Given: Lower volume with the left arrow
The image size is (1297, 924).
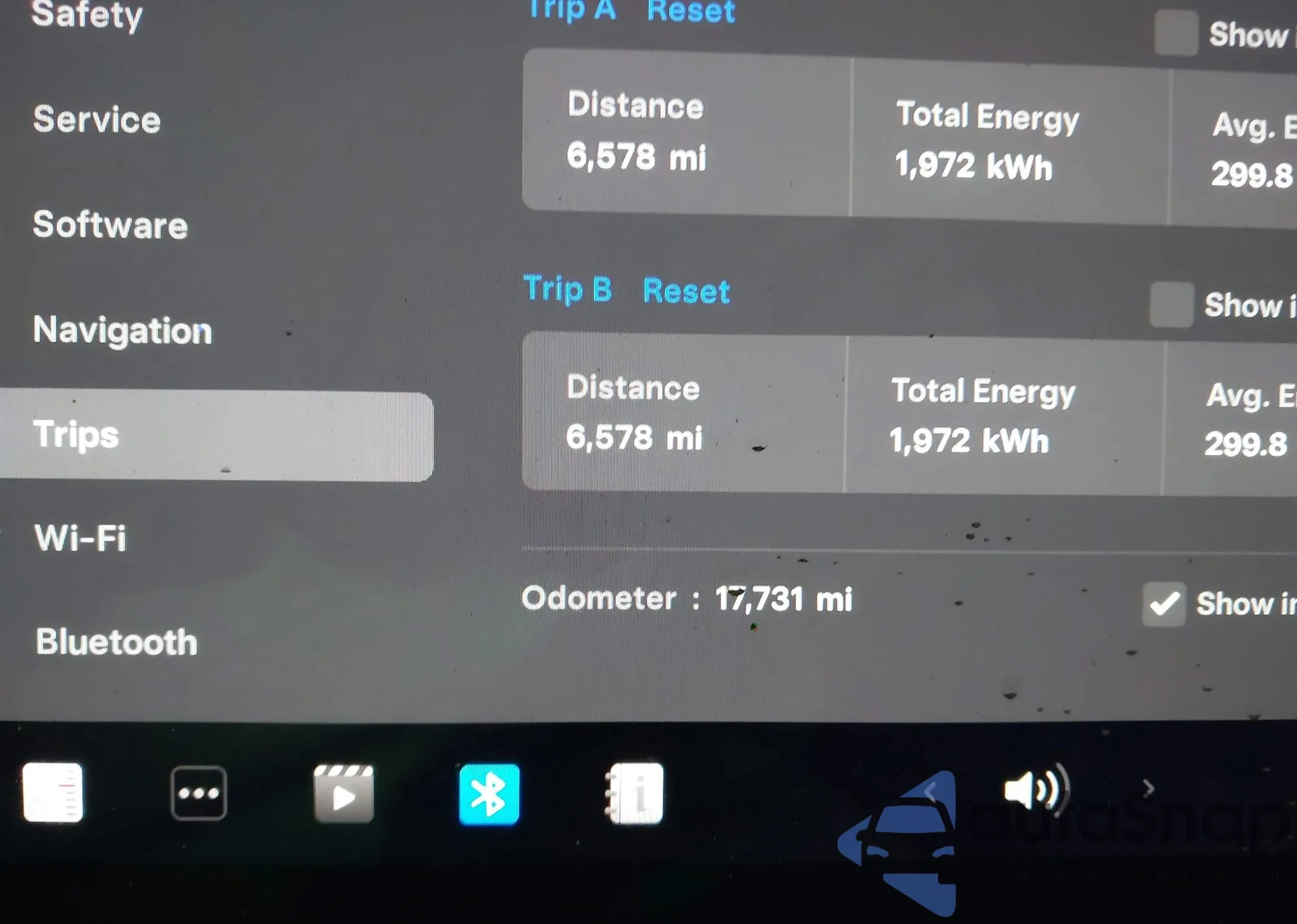Looking at the screenshot, I should click(x=931, y=791).
